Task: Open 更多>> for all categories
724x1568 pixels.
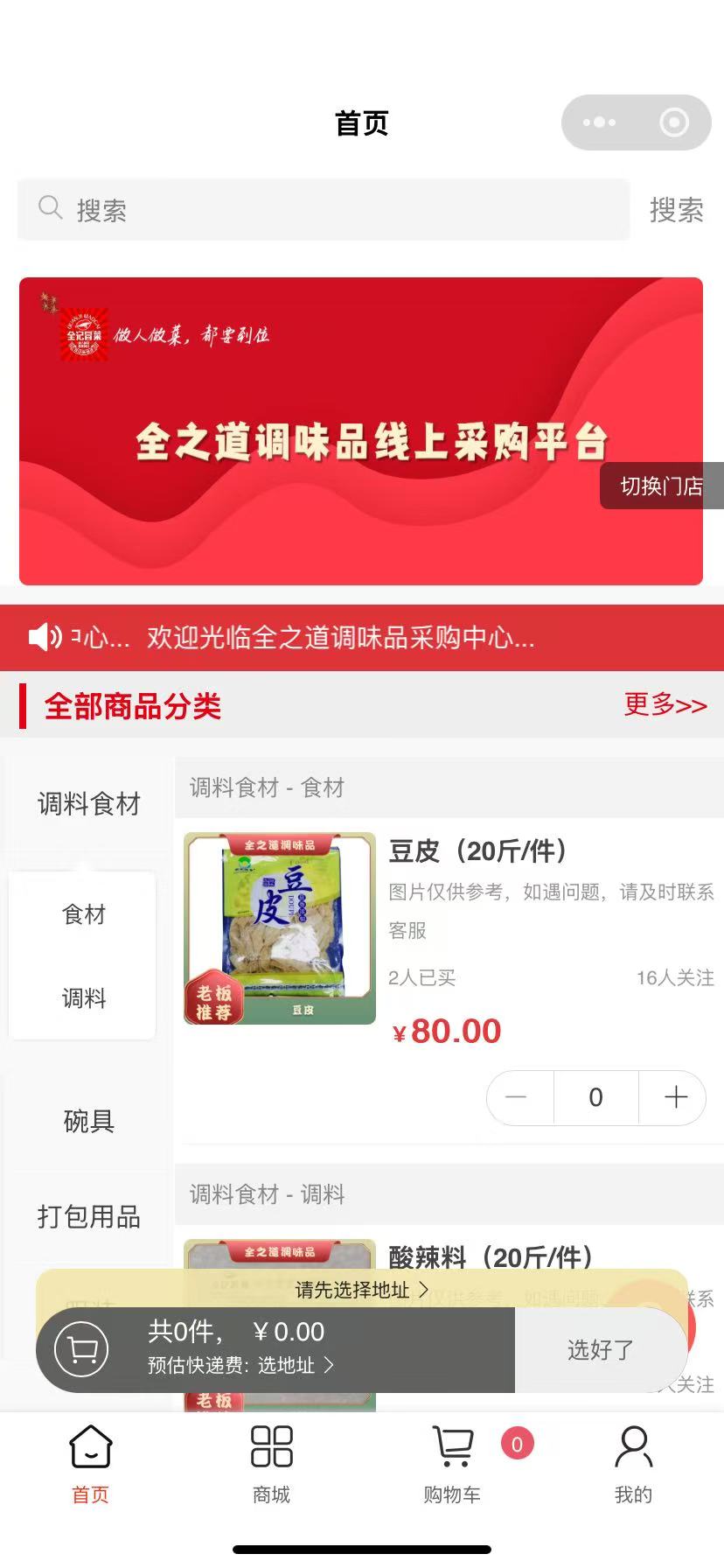Action: click(665, 704)
